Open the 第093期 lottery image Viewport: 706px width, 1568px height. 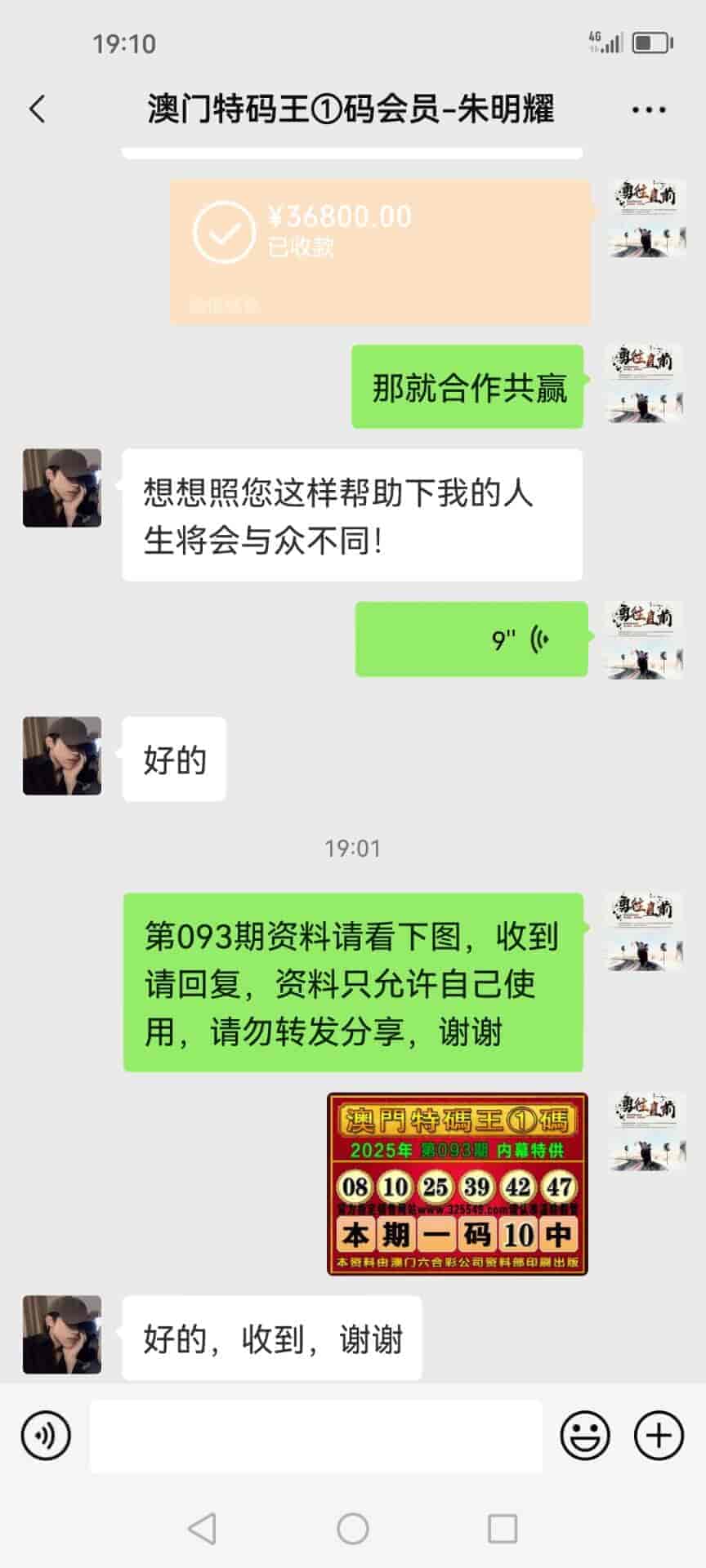point(458,1184)
